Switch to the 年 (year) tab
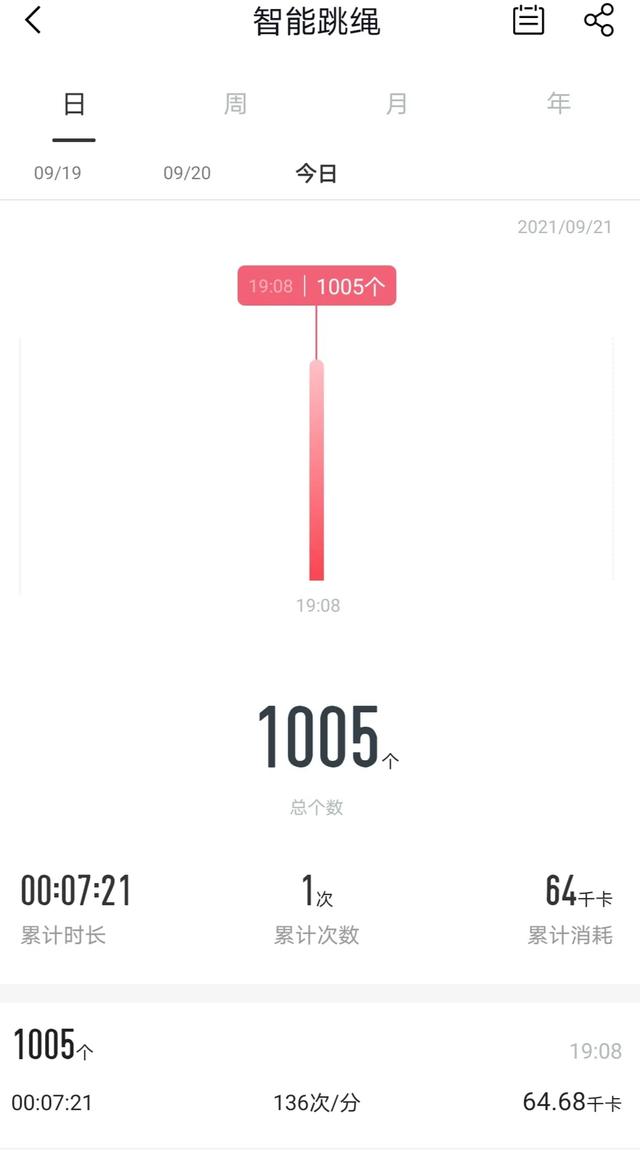This screenshot has height=1152, width=640. click(558, 104)
